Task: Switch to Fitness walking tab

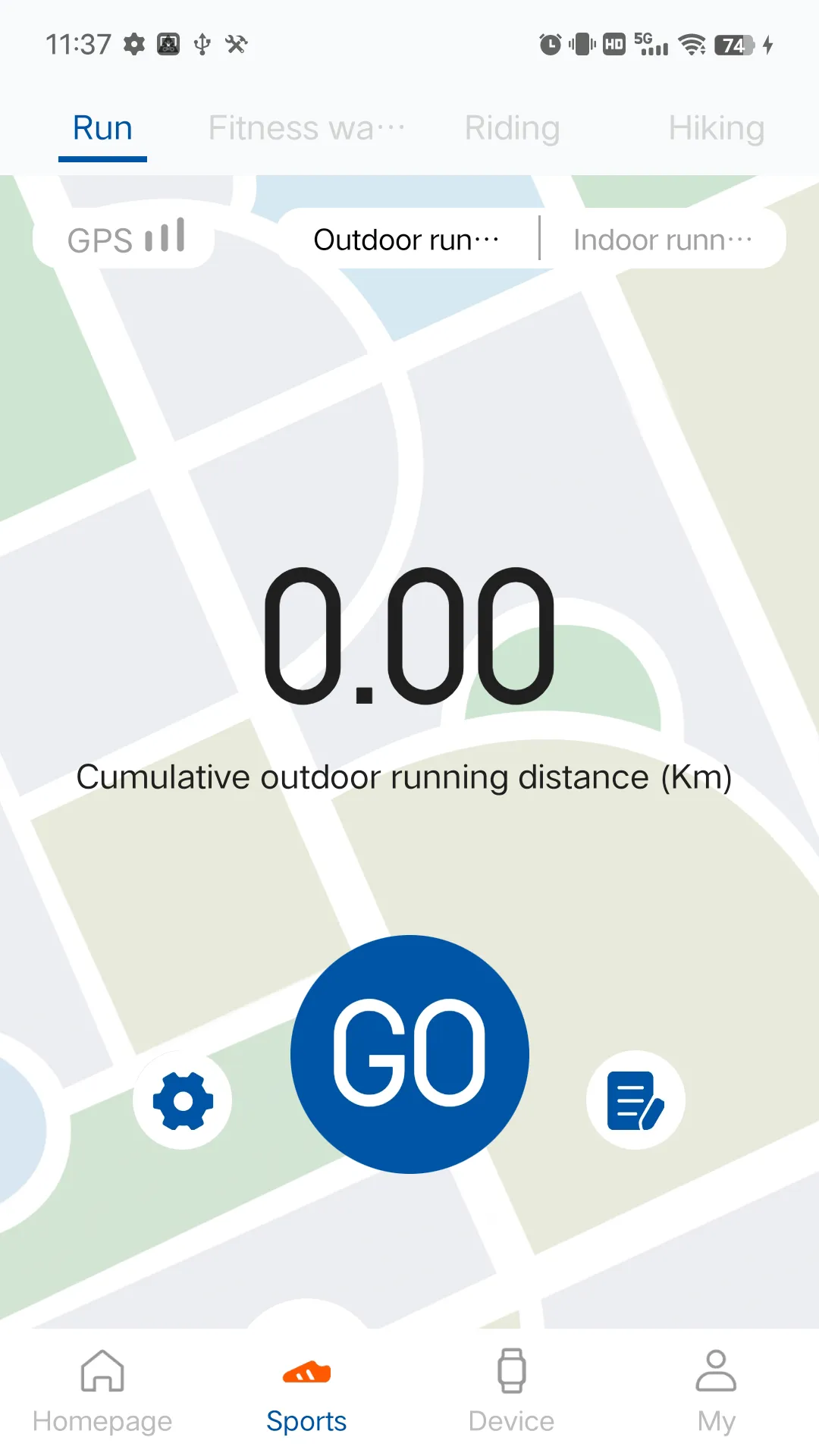Action: click(306, 128)
